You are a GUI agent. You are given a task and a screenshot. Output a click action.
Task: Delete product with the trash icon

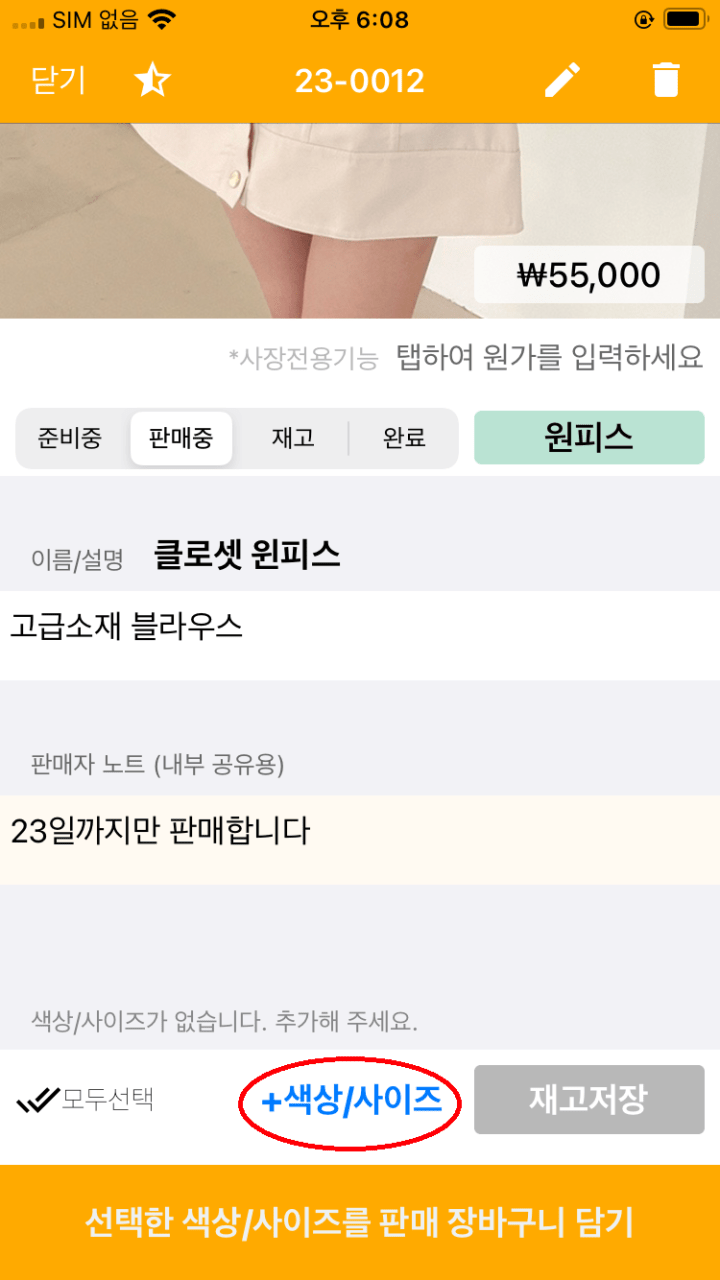666,81
